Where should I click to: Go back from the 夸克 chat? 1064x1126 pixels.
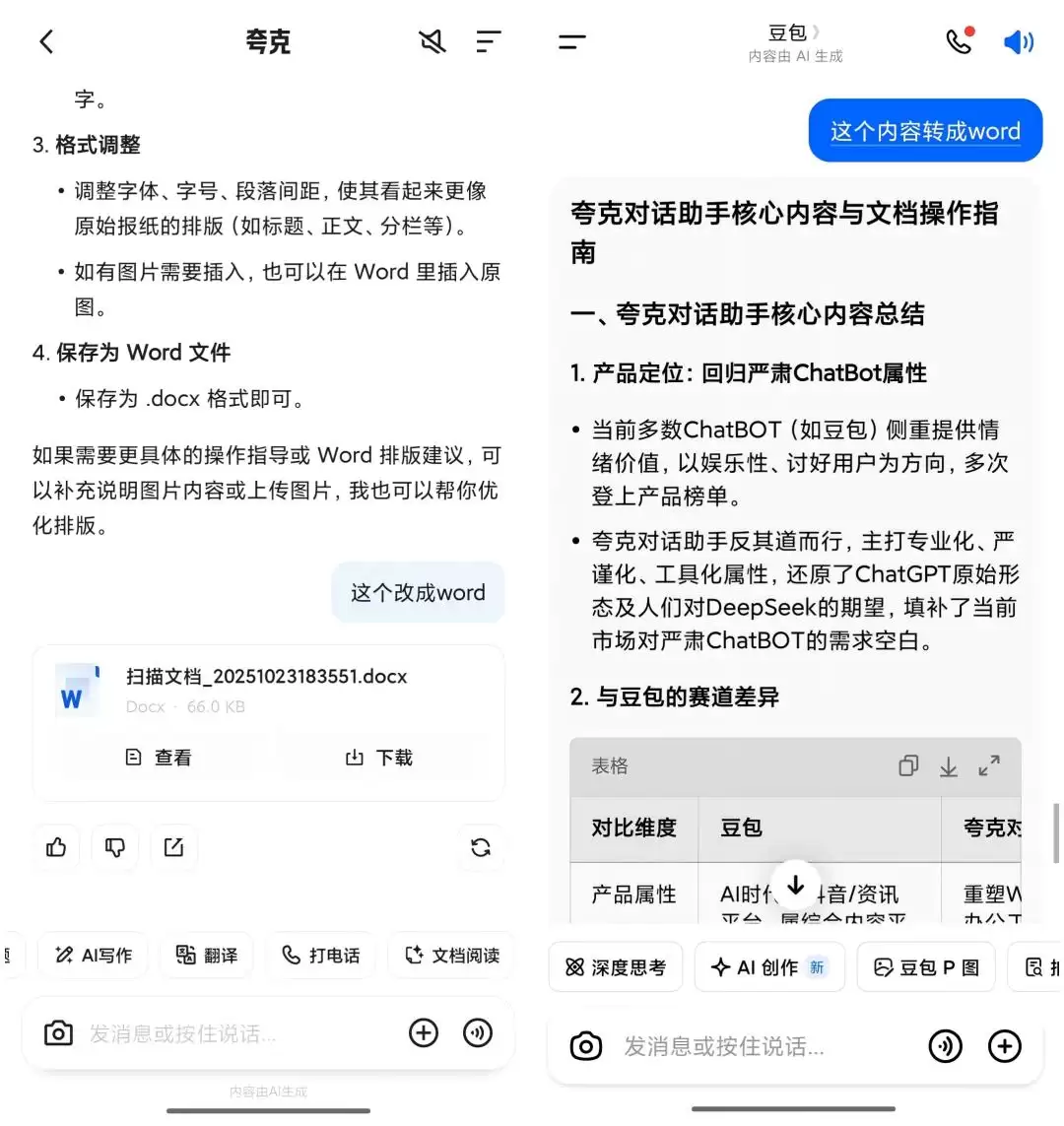(46, 41)
